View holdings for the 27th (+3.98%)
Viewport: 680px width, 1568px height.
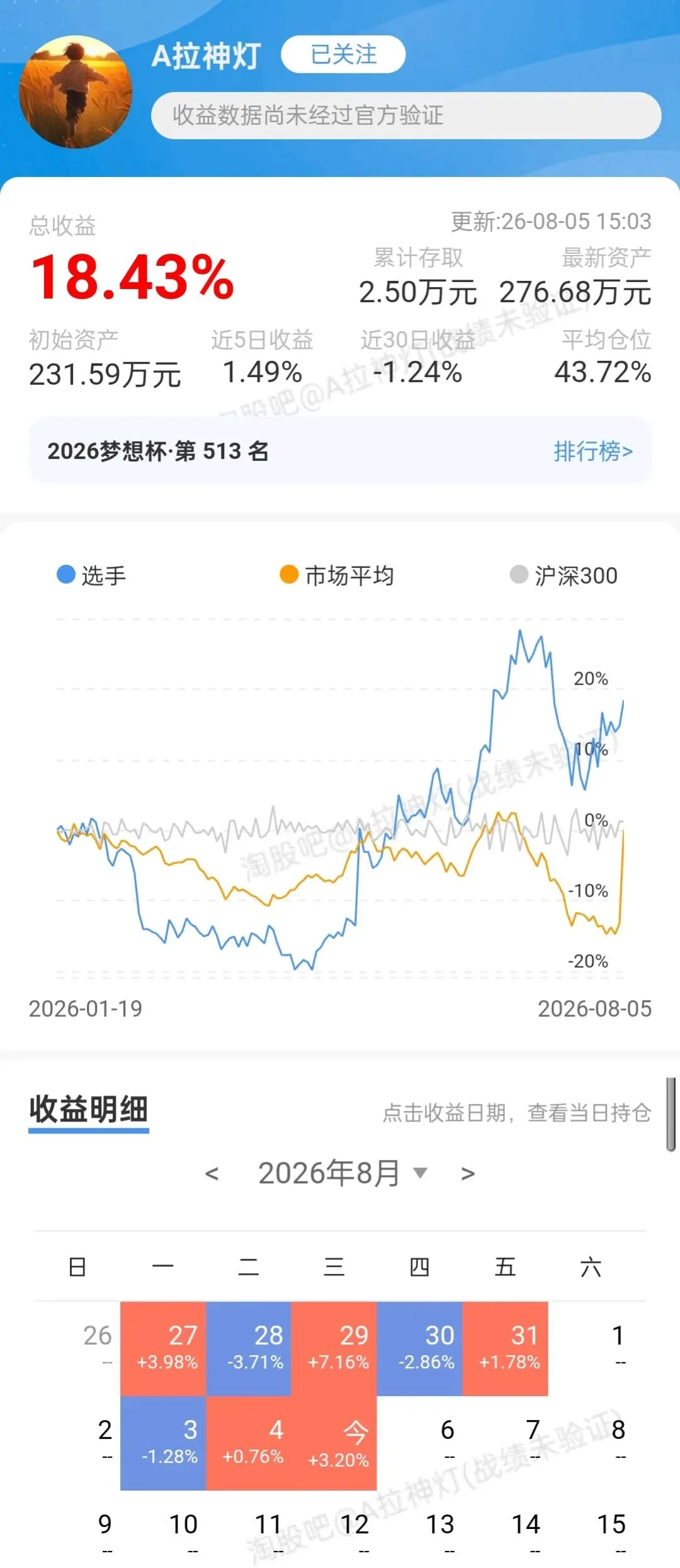[x=163, y=1349]
